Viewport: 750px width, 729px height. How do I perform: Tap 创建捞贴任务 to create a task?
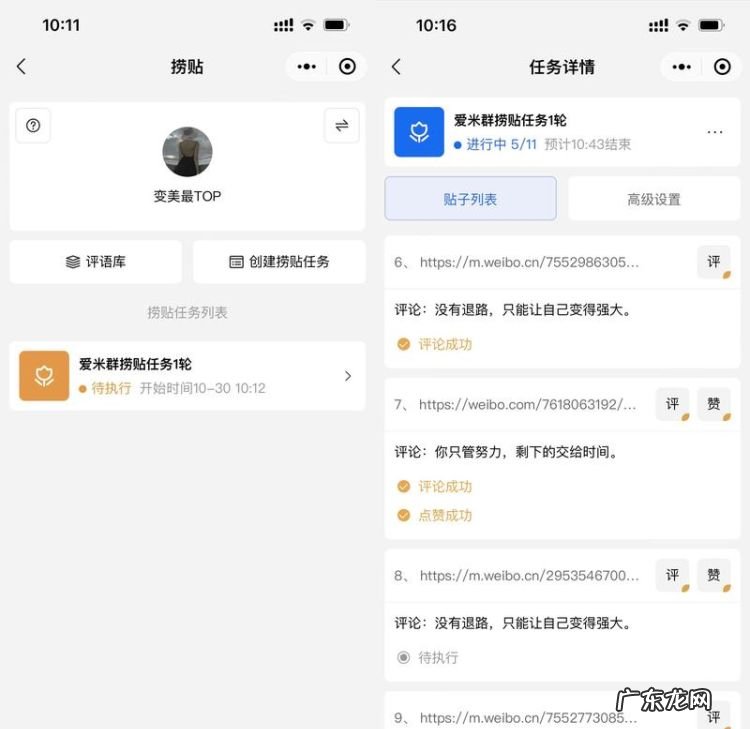pos(279,262)
